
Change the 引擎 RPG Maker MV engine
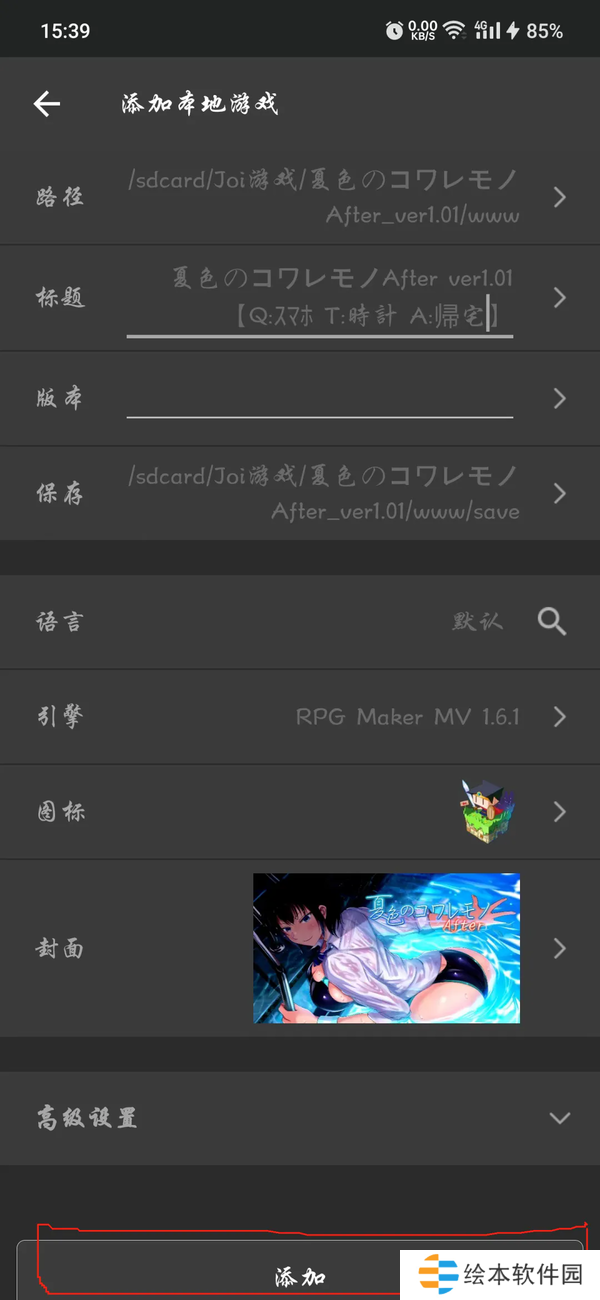click(x=300, y=716)
